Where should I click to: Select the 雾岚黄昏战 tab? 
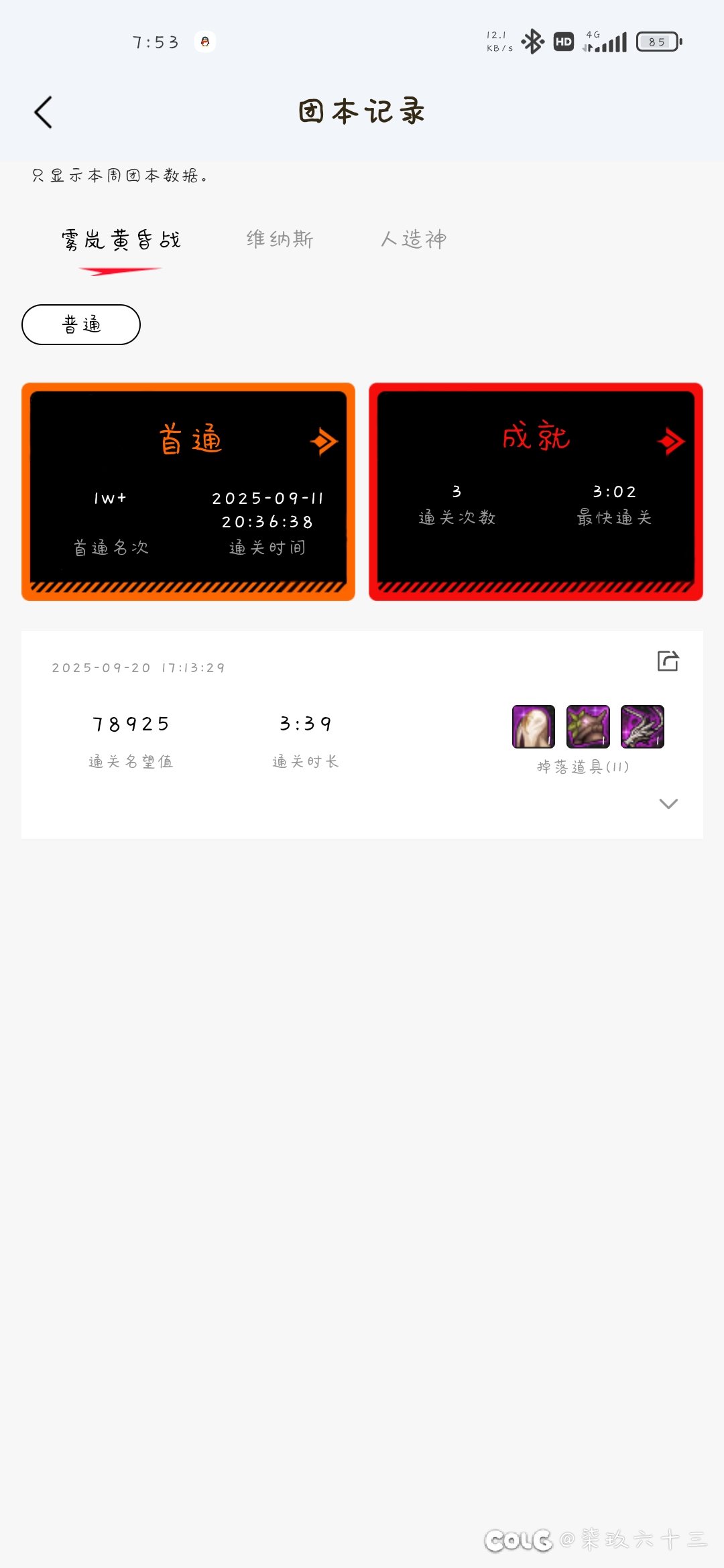click(x=121, y=240)
